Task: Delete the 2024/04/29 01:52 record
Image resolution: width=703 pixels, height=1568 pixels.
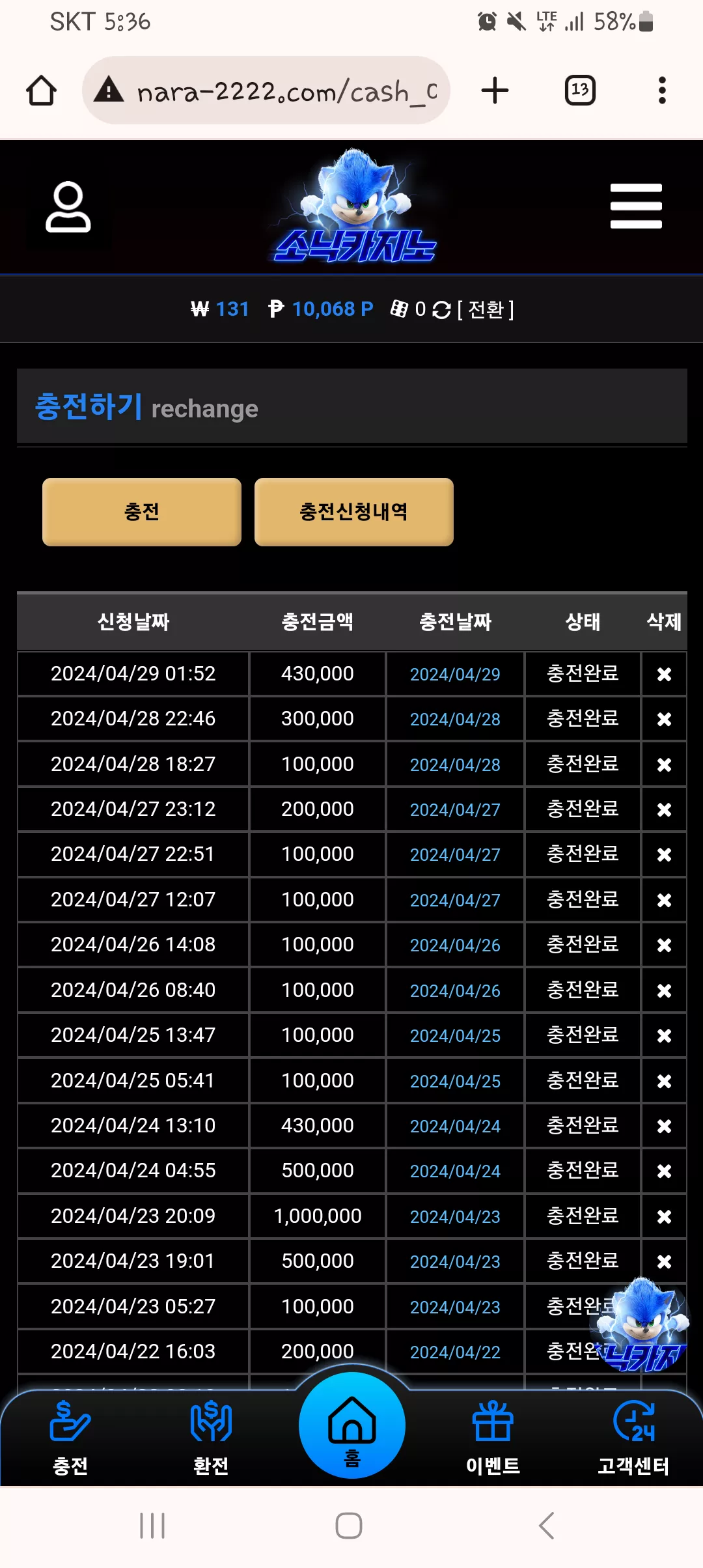Action: (x=664, y=674)
